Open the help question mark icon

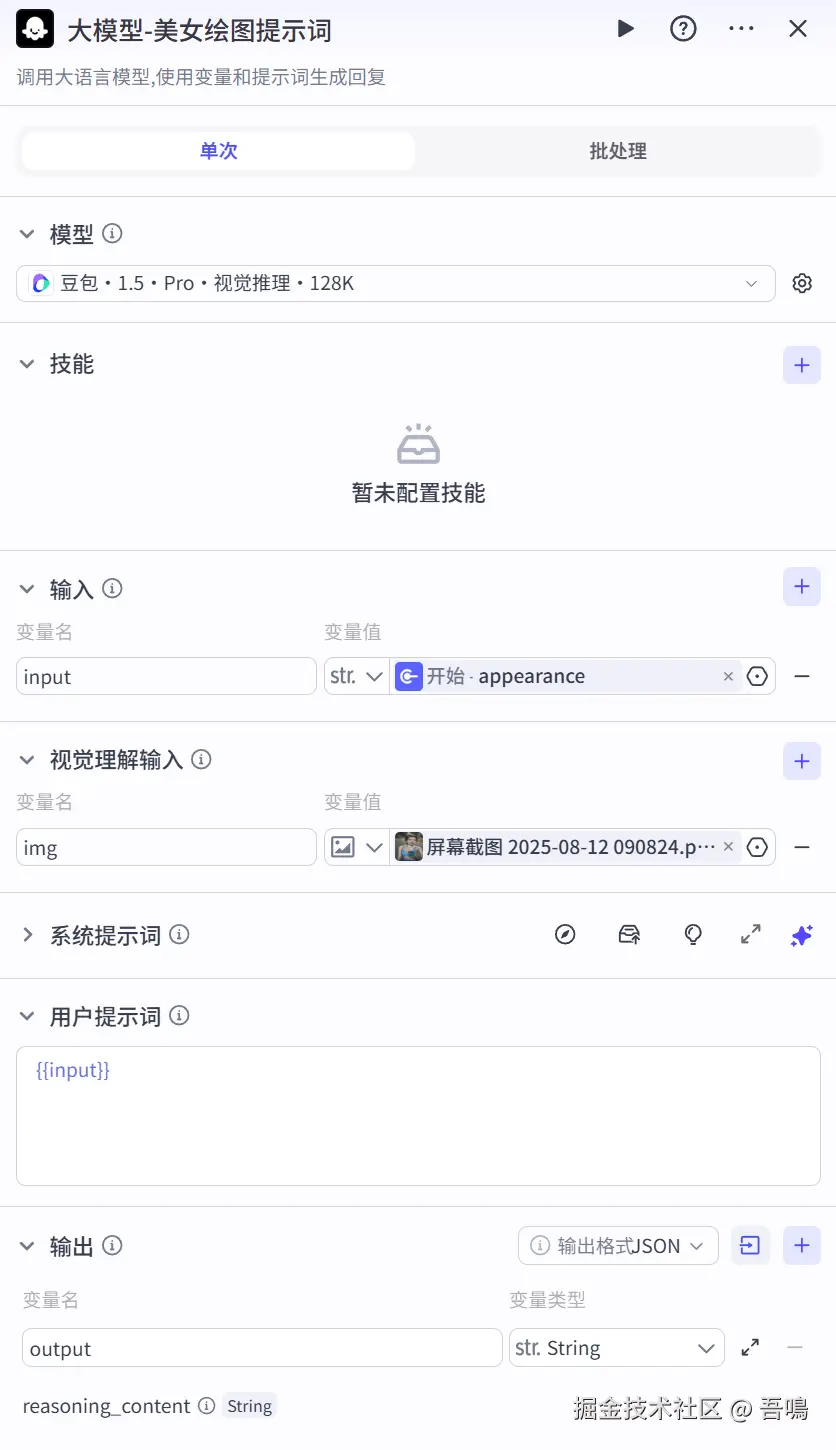tap(683, 29)
